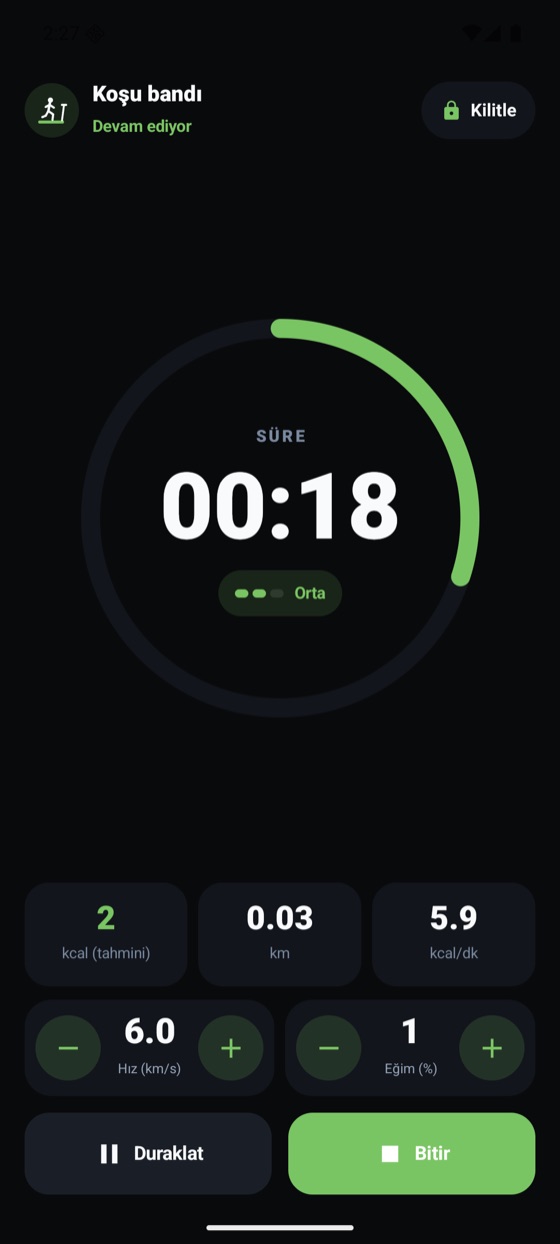Increase the Hız speed value
The width and height of the screenshot is (560, 1244).
pyautogui.click(x=231, y=1048)
